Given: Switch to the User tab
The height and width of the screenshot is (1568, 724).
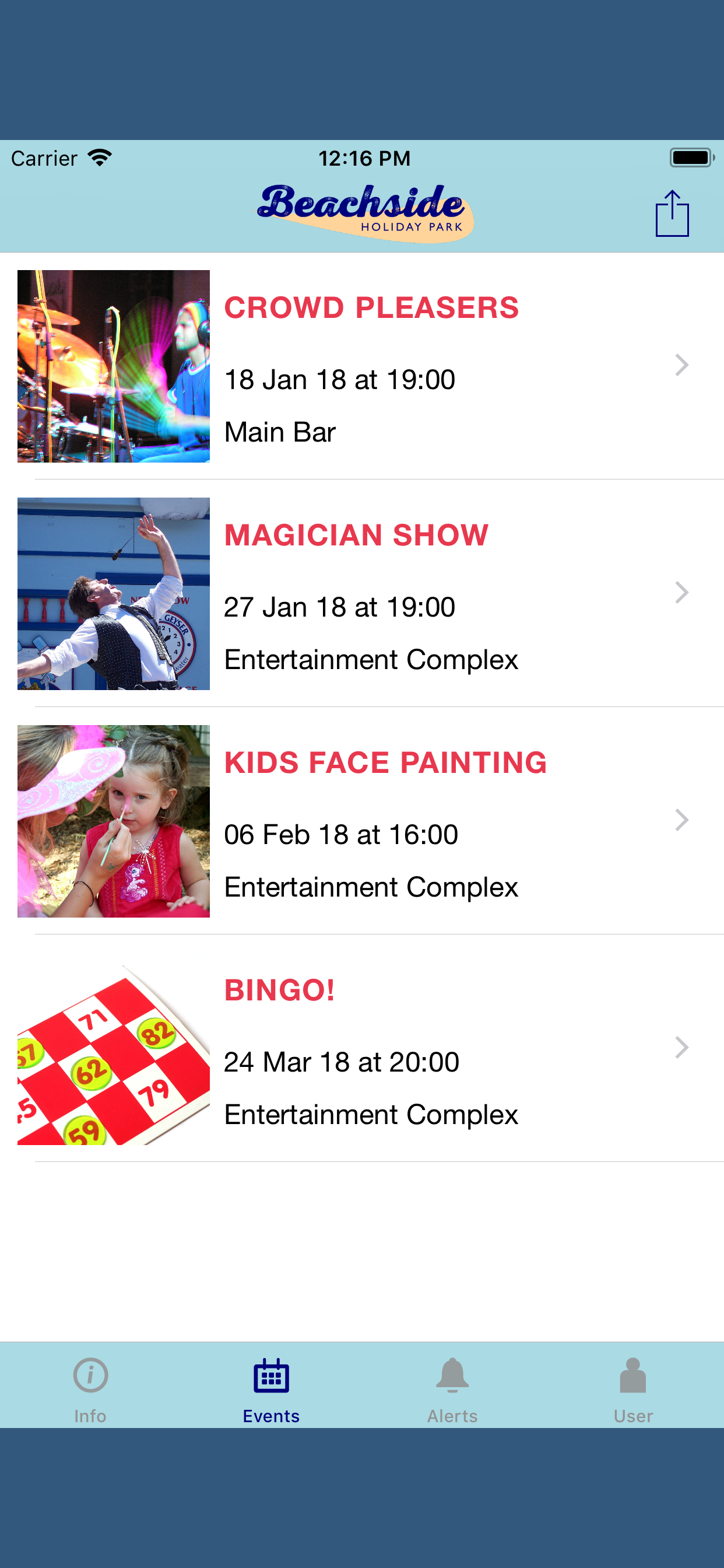Looking at the screenshot, I should [x=632, y=1388].
